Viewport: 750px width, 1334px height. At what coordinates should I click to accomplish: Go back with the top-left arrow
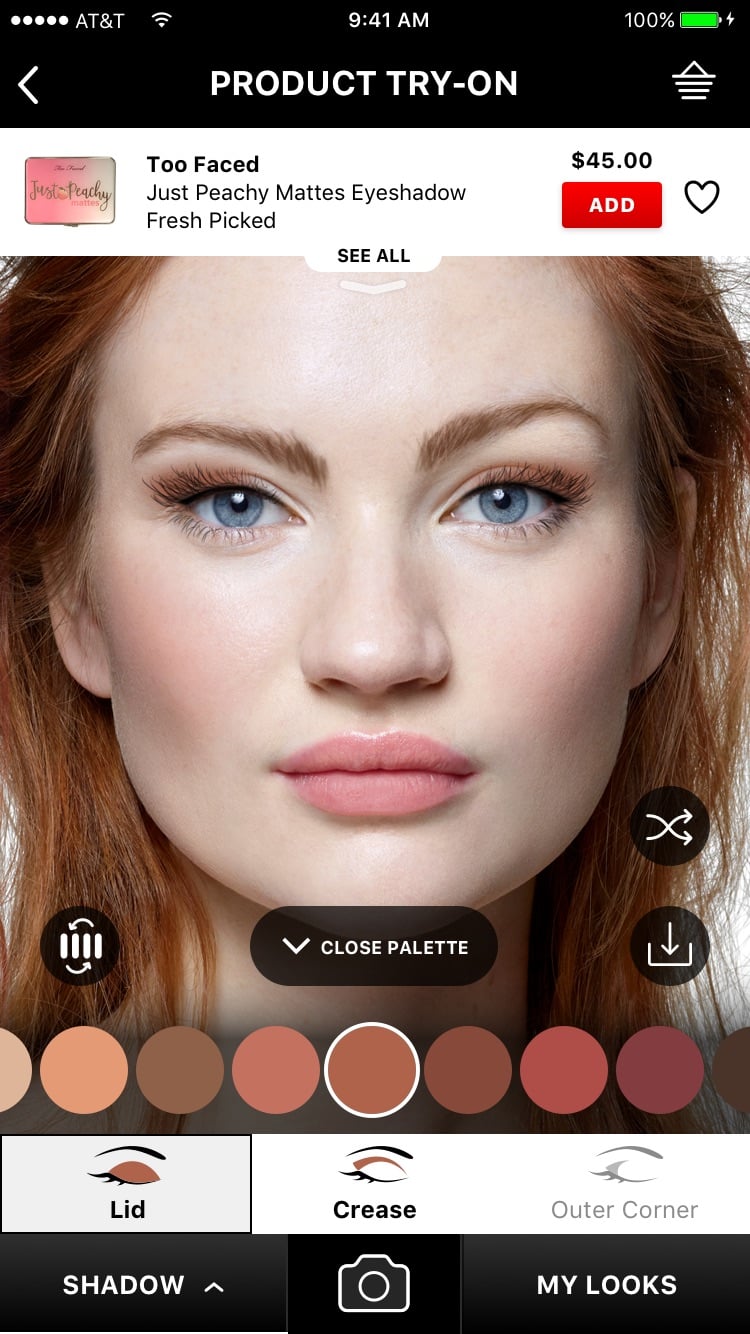29,85
